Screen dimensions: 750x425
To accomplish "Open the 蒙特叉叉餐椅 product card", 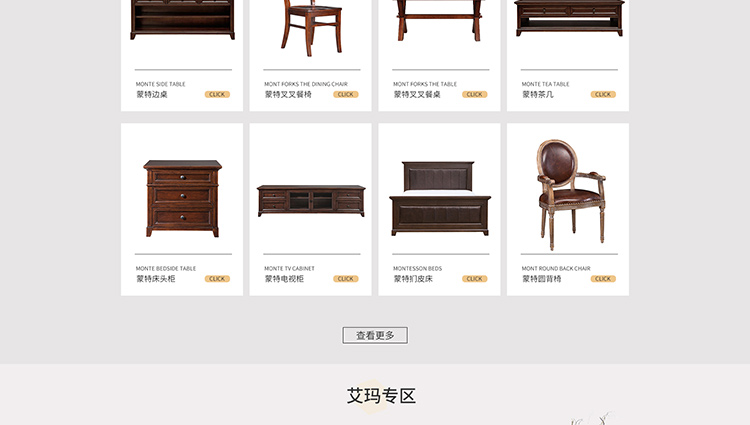I will 310,30.
